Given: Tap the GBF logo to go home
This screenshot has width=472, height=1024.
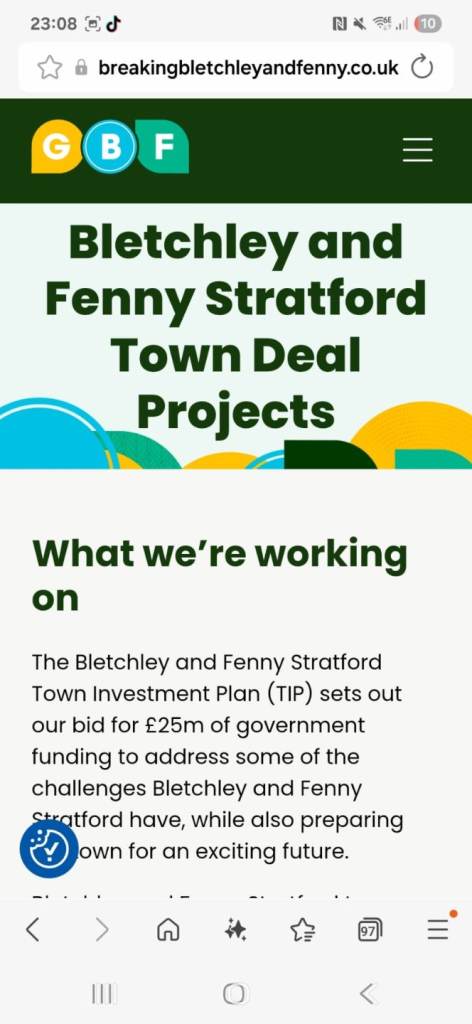Looking at the screenshot, I should 110,147.
